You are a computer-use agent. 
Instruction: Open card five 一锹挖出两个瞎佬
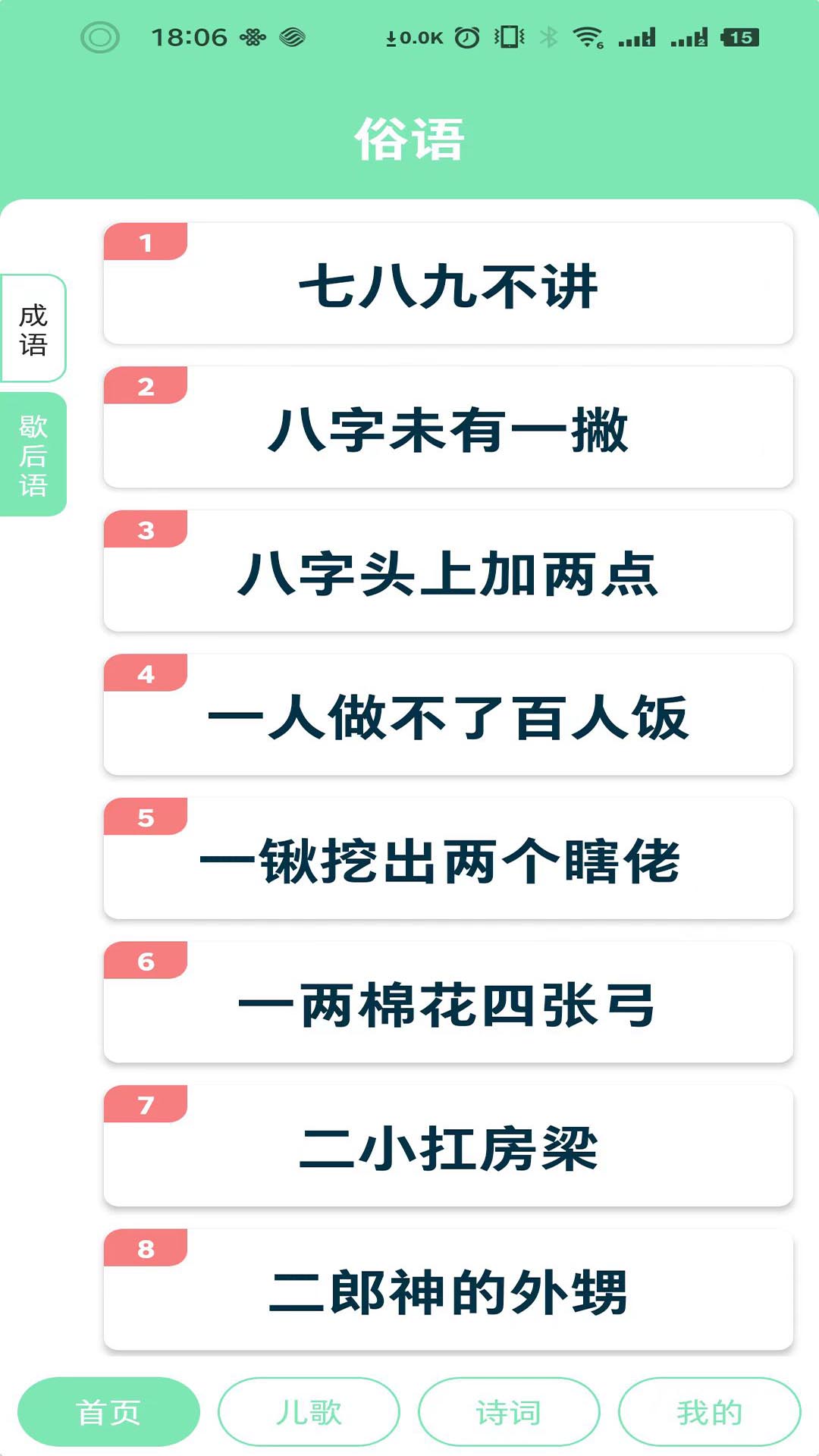click(448, 858)
